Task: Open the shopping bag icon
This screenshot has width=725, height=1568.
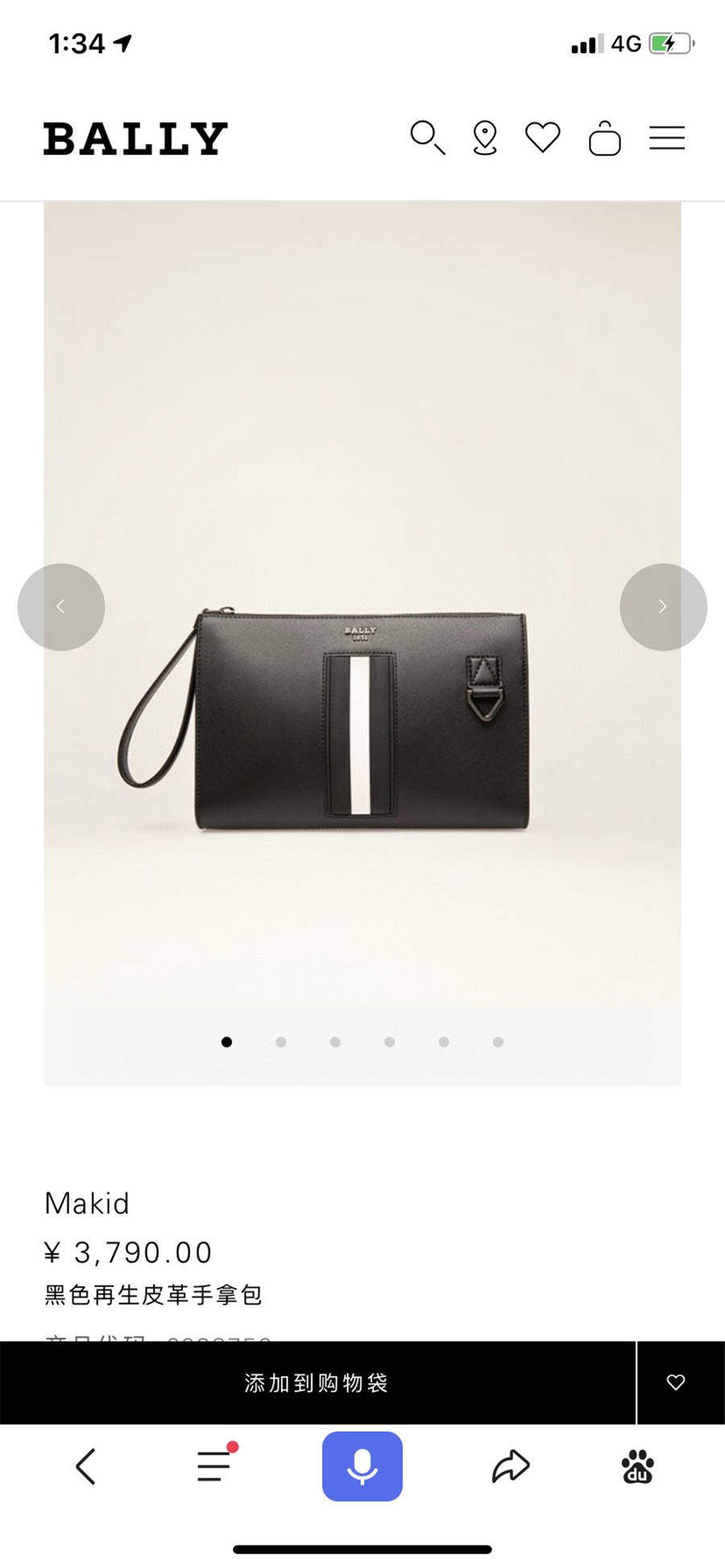Action: click(604, 138)
